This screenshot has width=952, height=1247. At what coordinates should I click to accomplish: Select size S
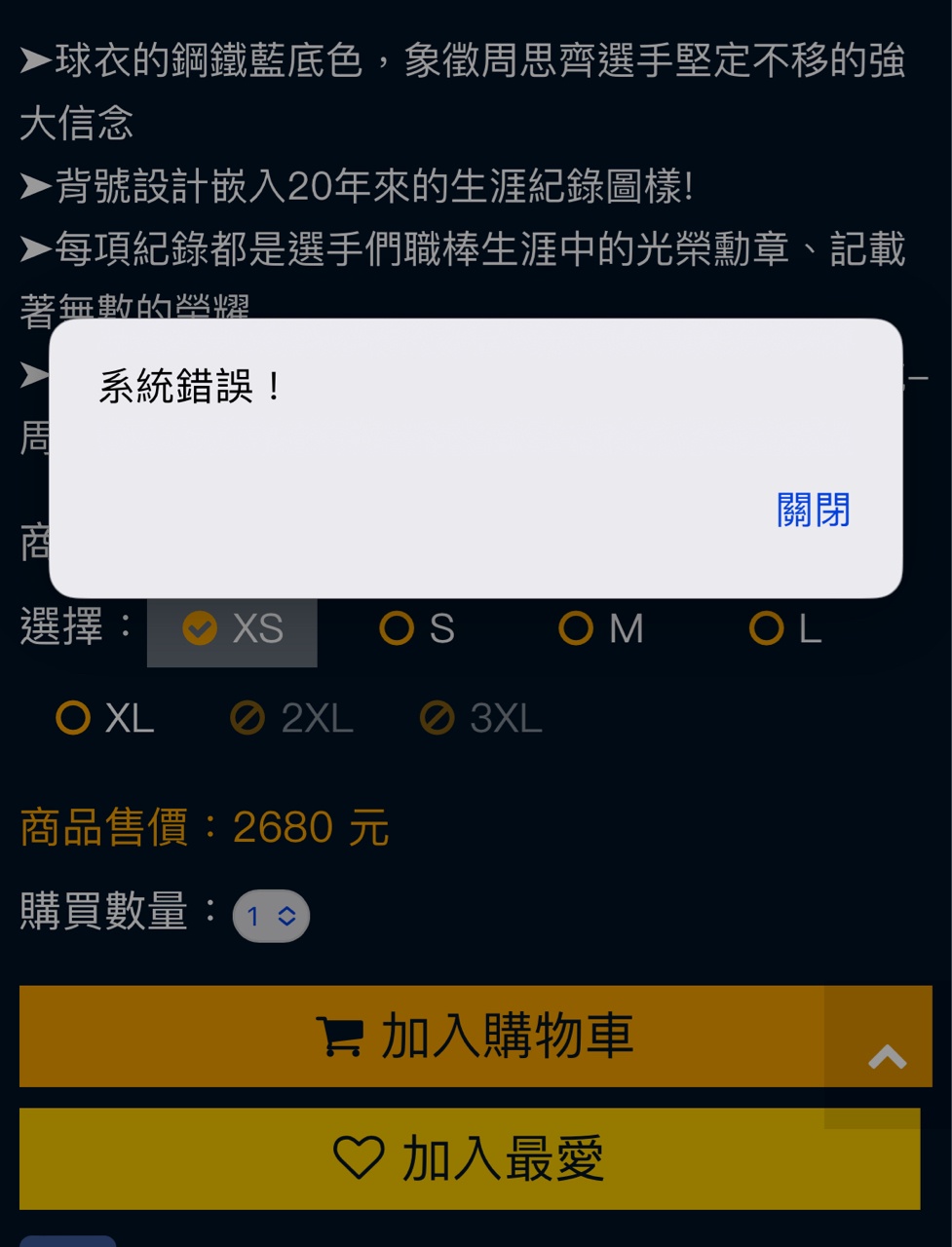417,629
